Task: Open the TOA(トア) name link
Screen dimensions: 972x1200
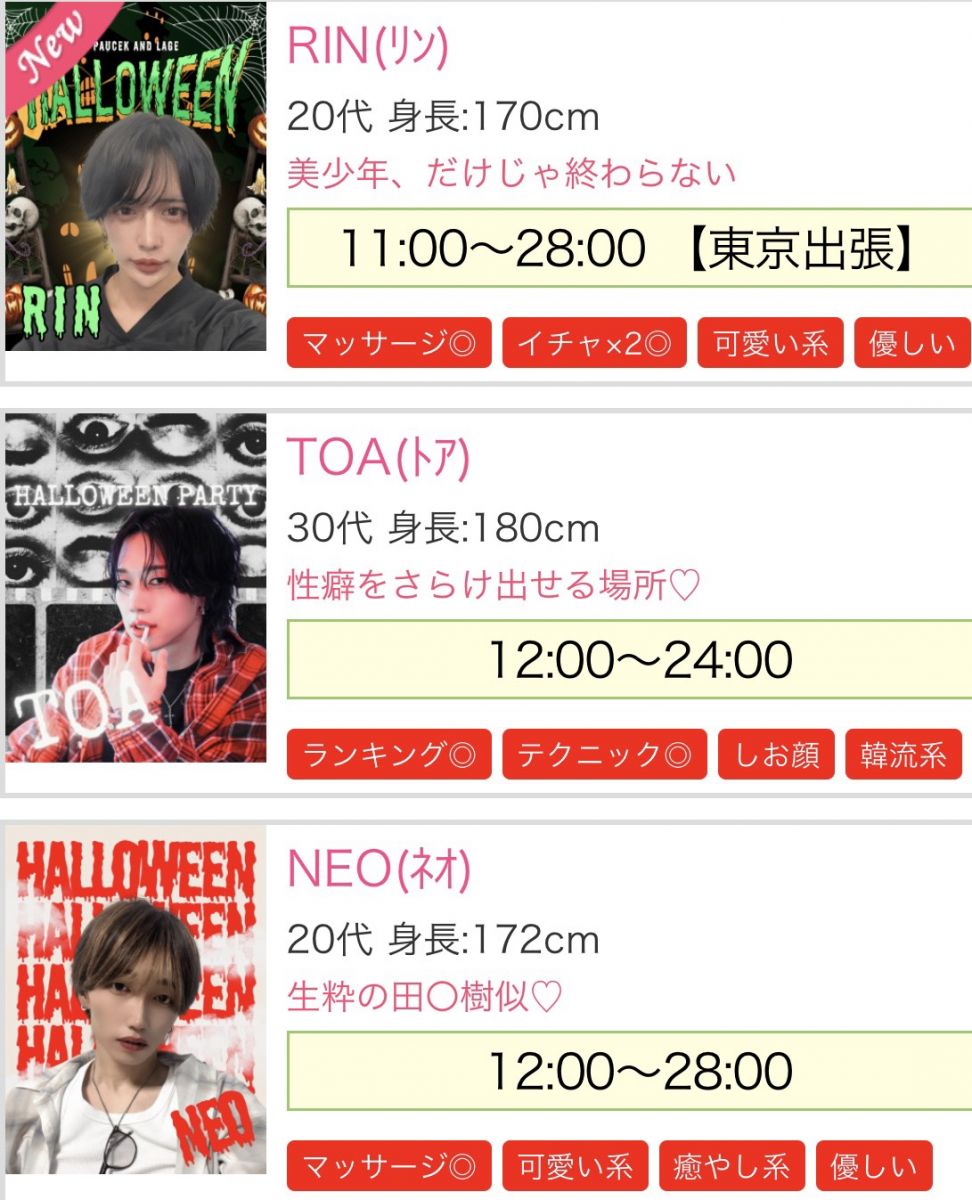Action: (x=378, y=458)
